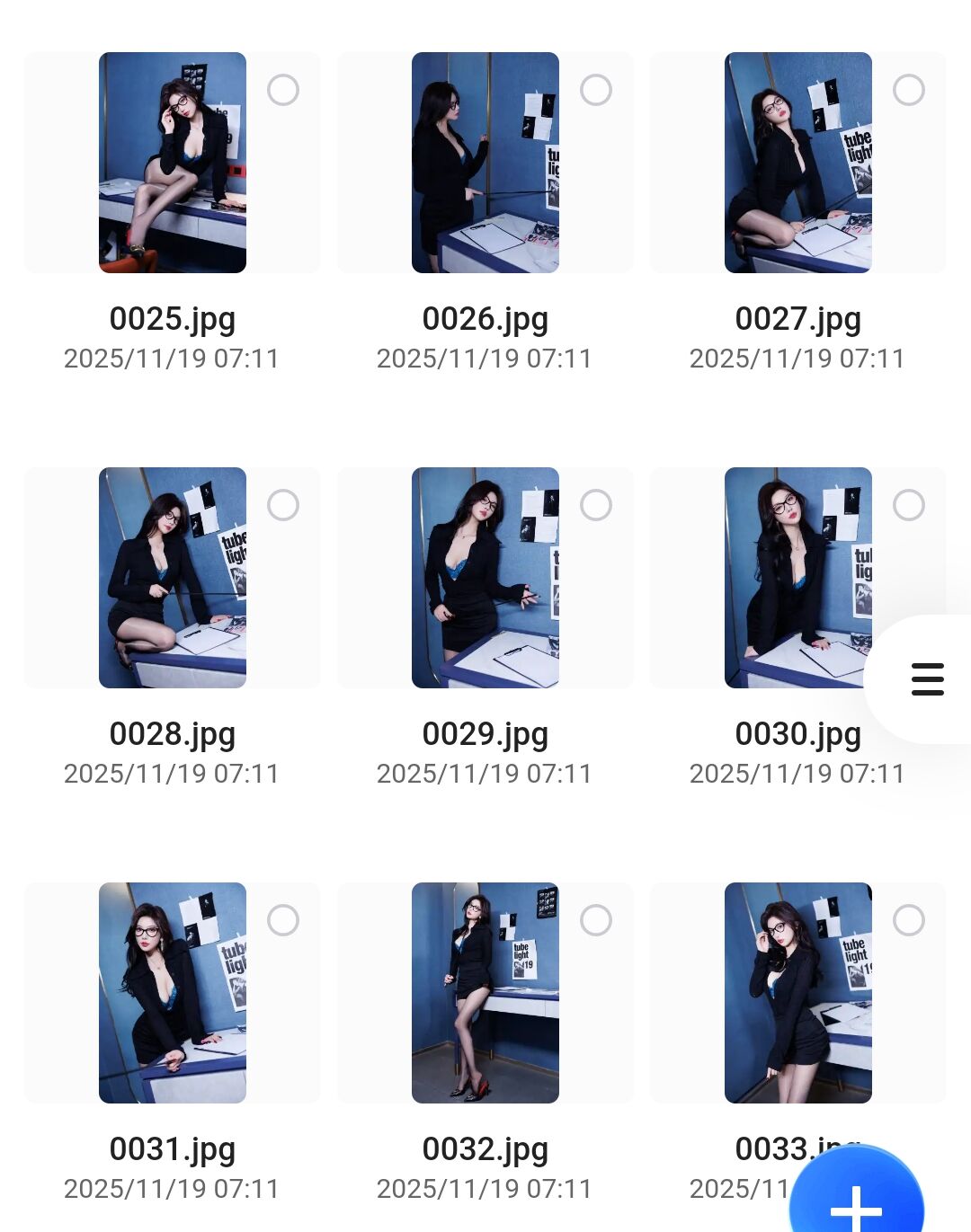Tick the circle on 0032.jpg
Image resolution: width=971 pixels, height=1232 pixels.
(596, 920)
